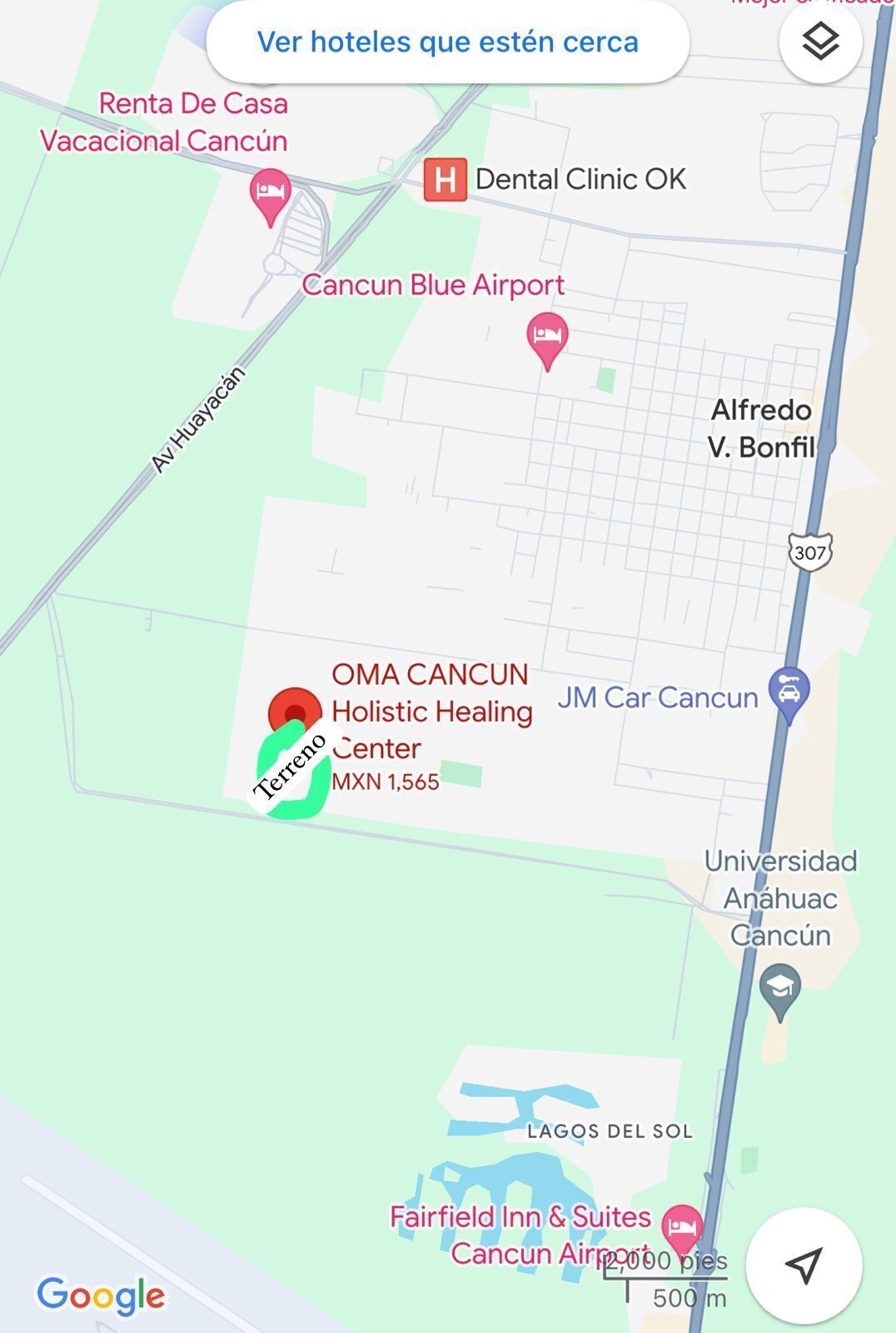Select Universidad Anáhuac Cancún marker
The image size is (896, 1333).
point(780,989)
